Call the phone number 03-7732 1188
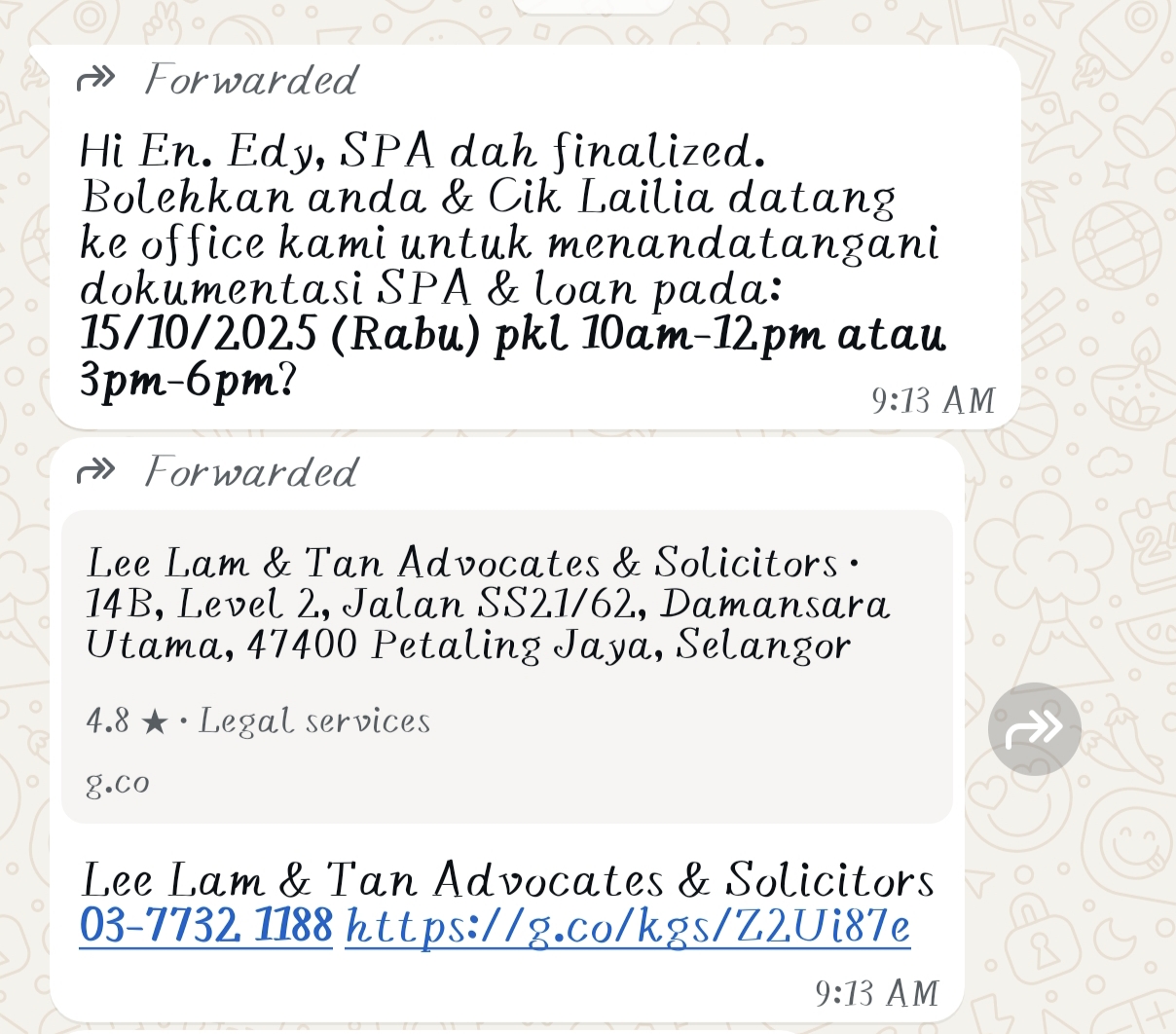This screenshot has width=1176, height=1034. click(206, 925)
